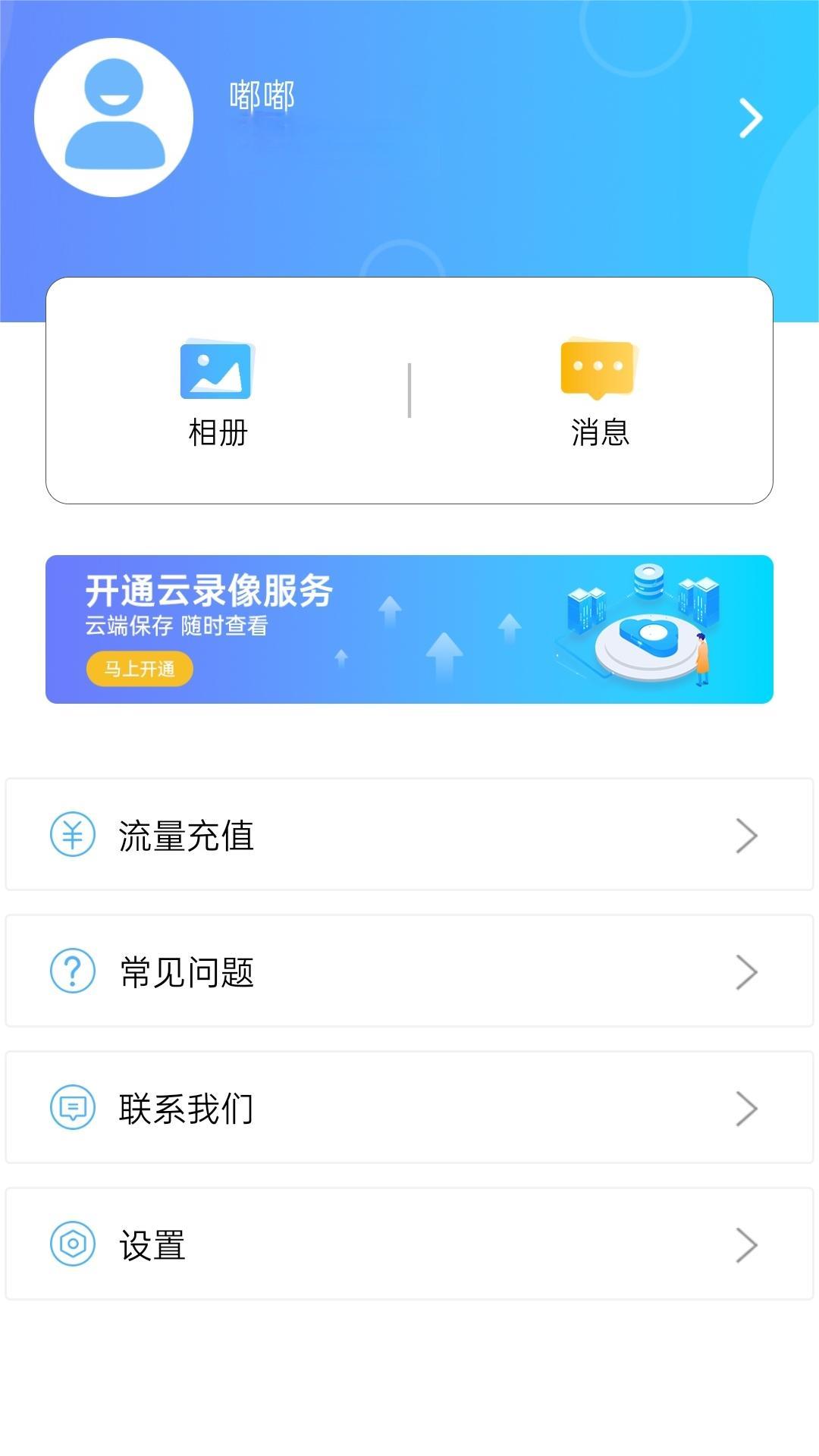Expand the 设置 row arrow
Viewport: 819px width, 1456px height.
tap(747, 1244)
